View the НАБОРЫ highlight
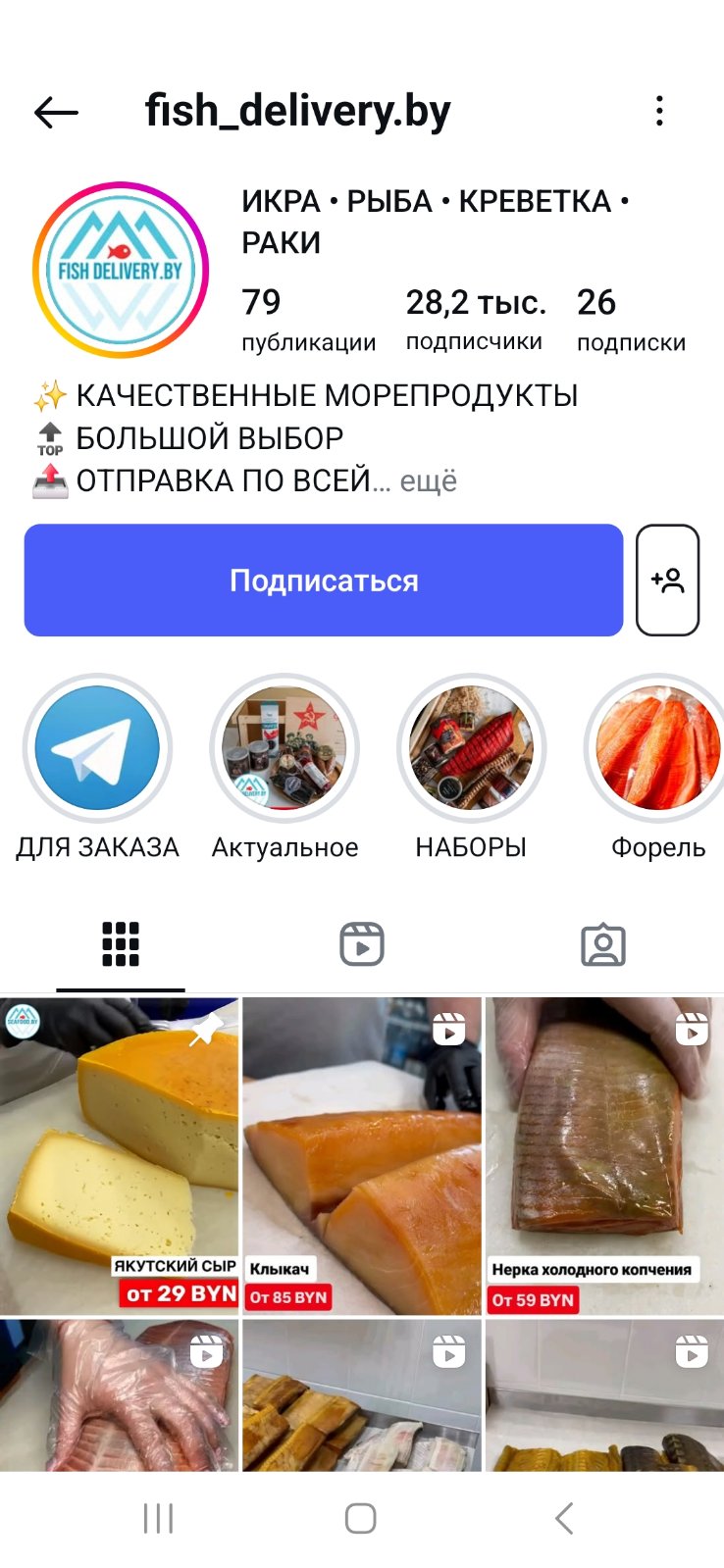Viewport: 724px width, 1568px height. (x=471, y=748)
